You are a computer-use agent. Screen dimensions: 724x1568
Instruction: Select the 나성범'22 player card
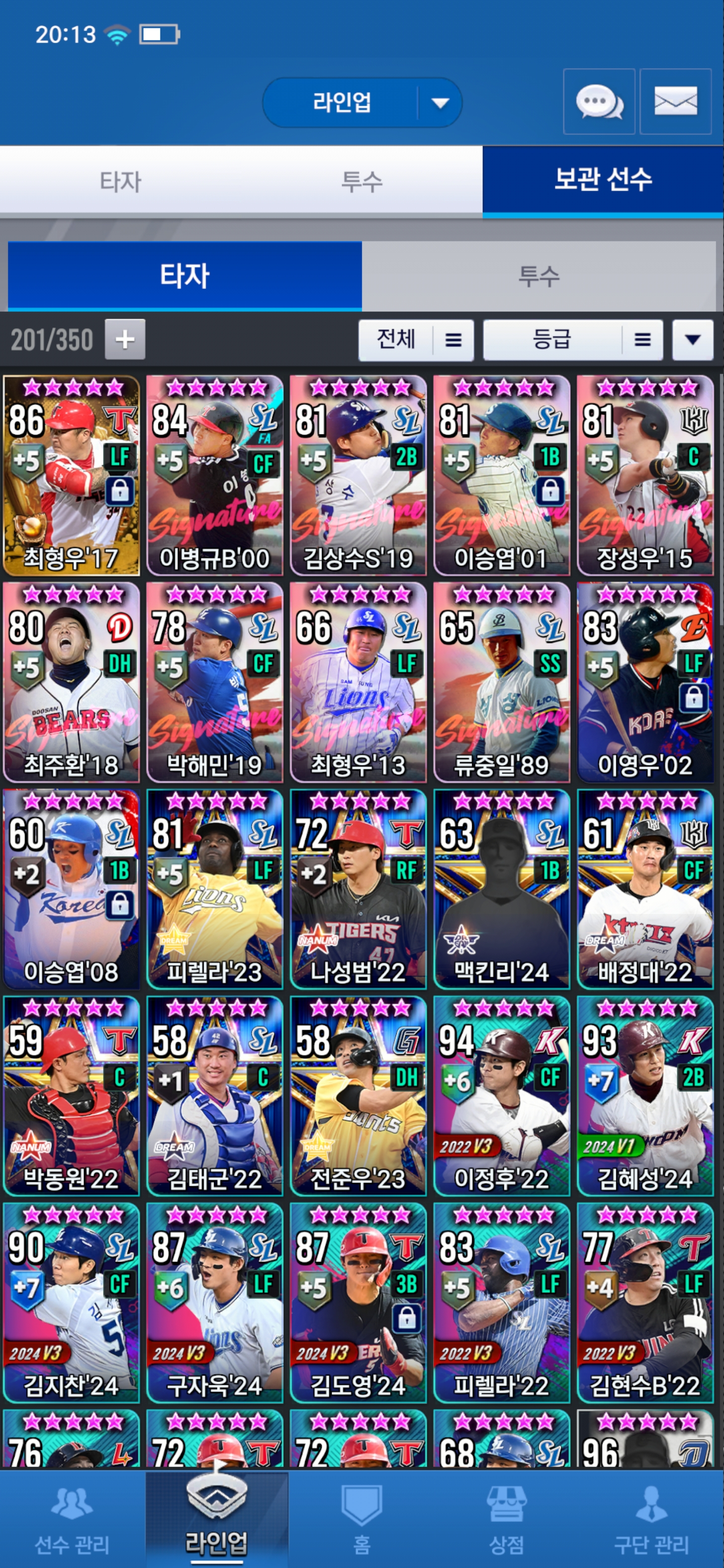(x=358, y=889)
